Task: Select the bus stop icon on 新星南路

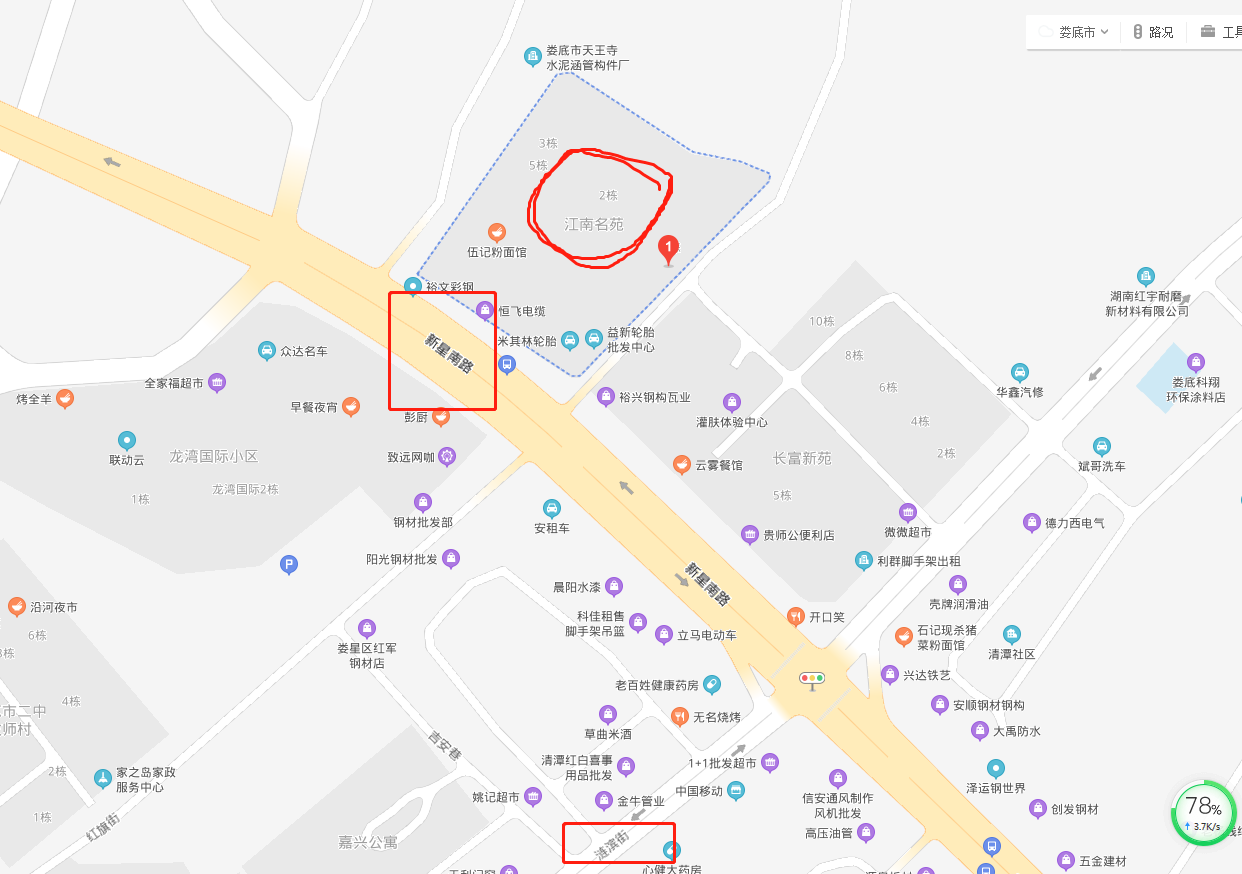Action: point(506,365)
